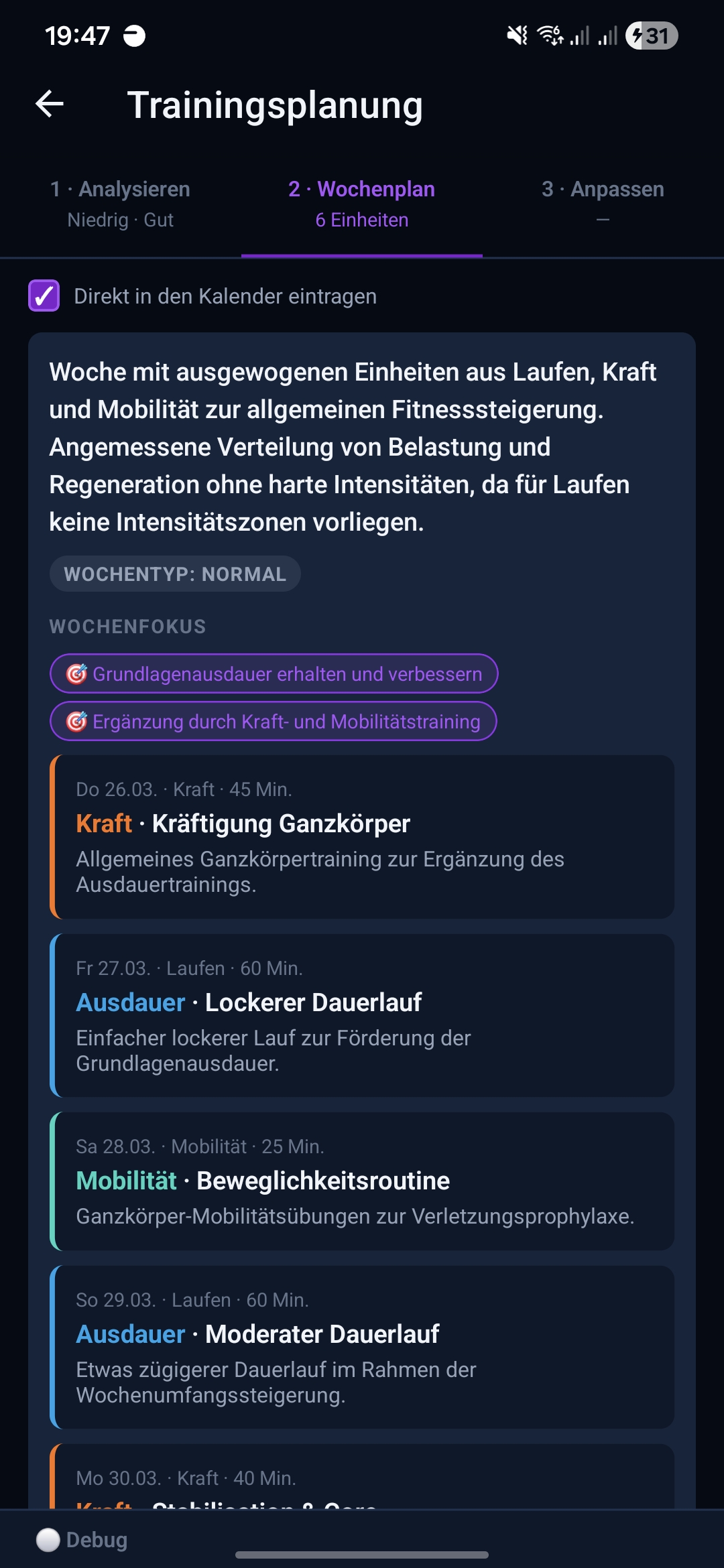Tap the target icon on the Grundlagenausdauer chip
The width and height of the screenshot is (724, 1568).
point(76,674)
